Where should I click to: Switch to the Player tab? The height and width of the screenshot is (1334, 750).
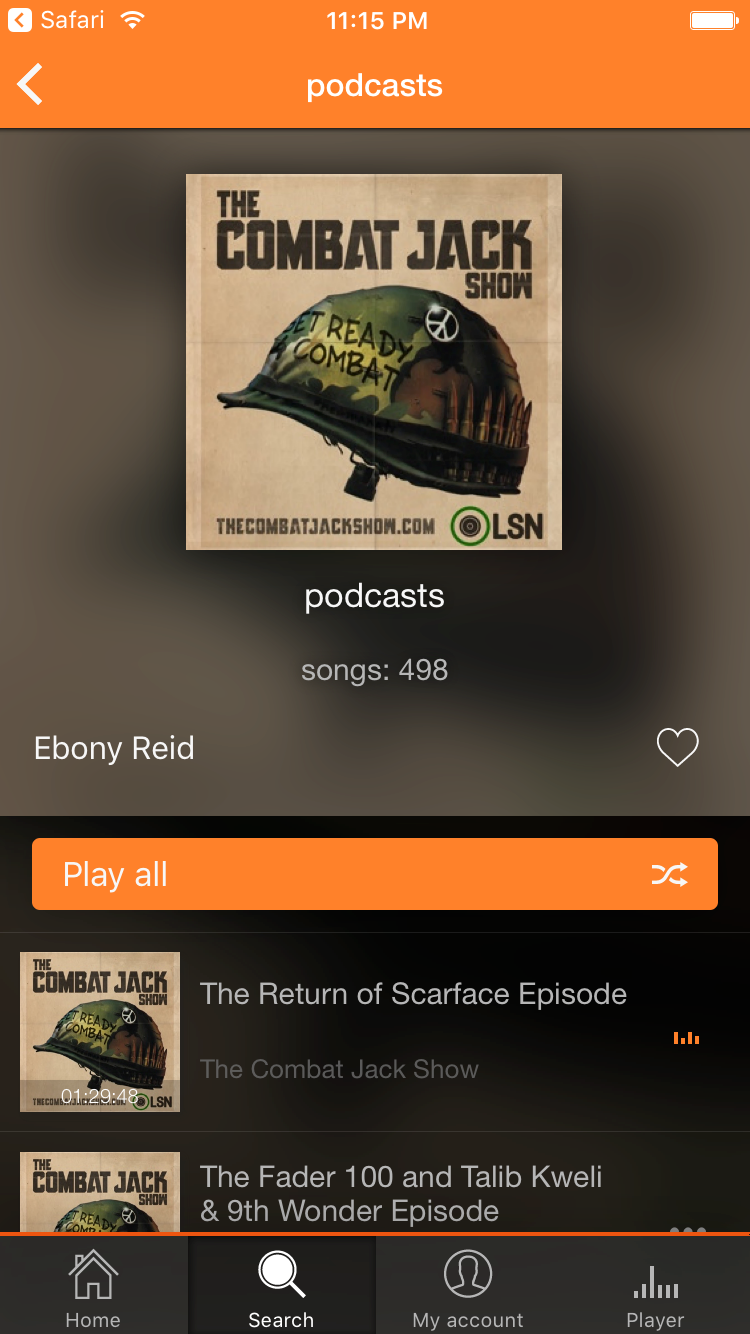tap(655, 1285)
